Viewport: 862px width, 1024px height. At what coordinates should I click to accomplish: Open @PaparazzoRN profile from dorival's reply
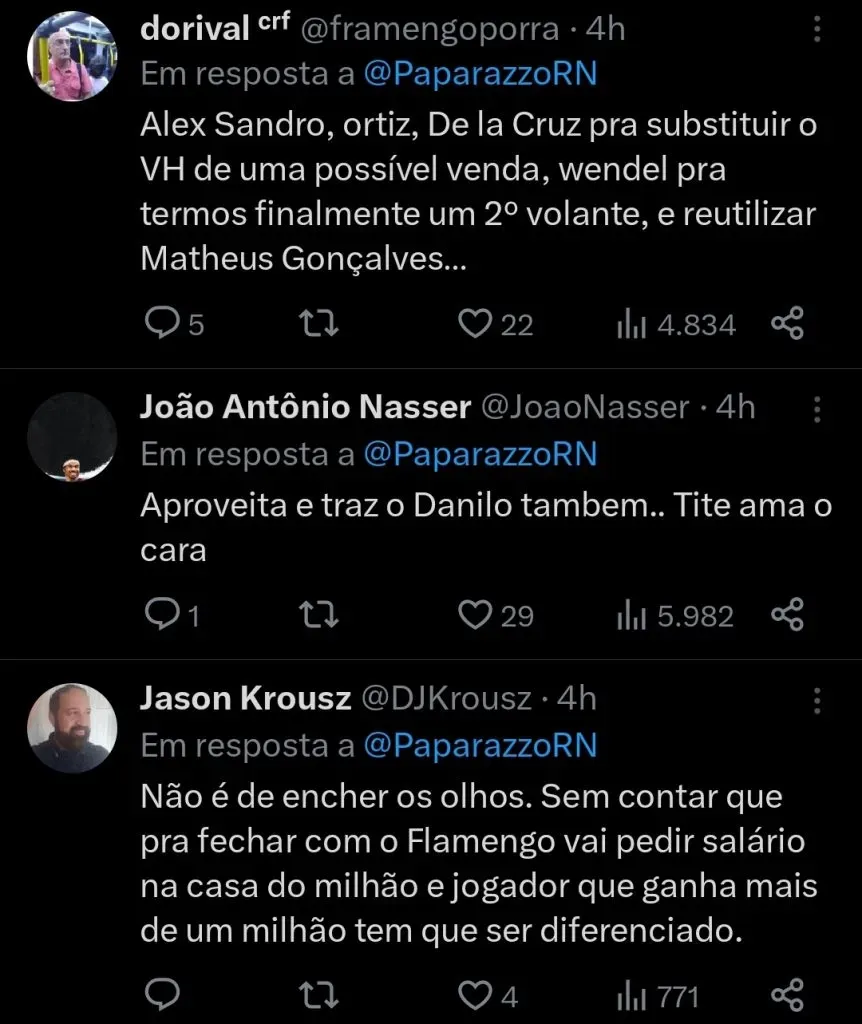pyautogui.click(x=485, y=73)
